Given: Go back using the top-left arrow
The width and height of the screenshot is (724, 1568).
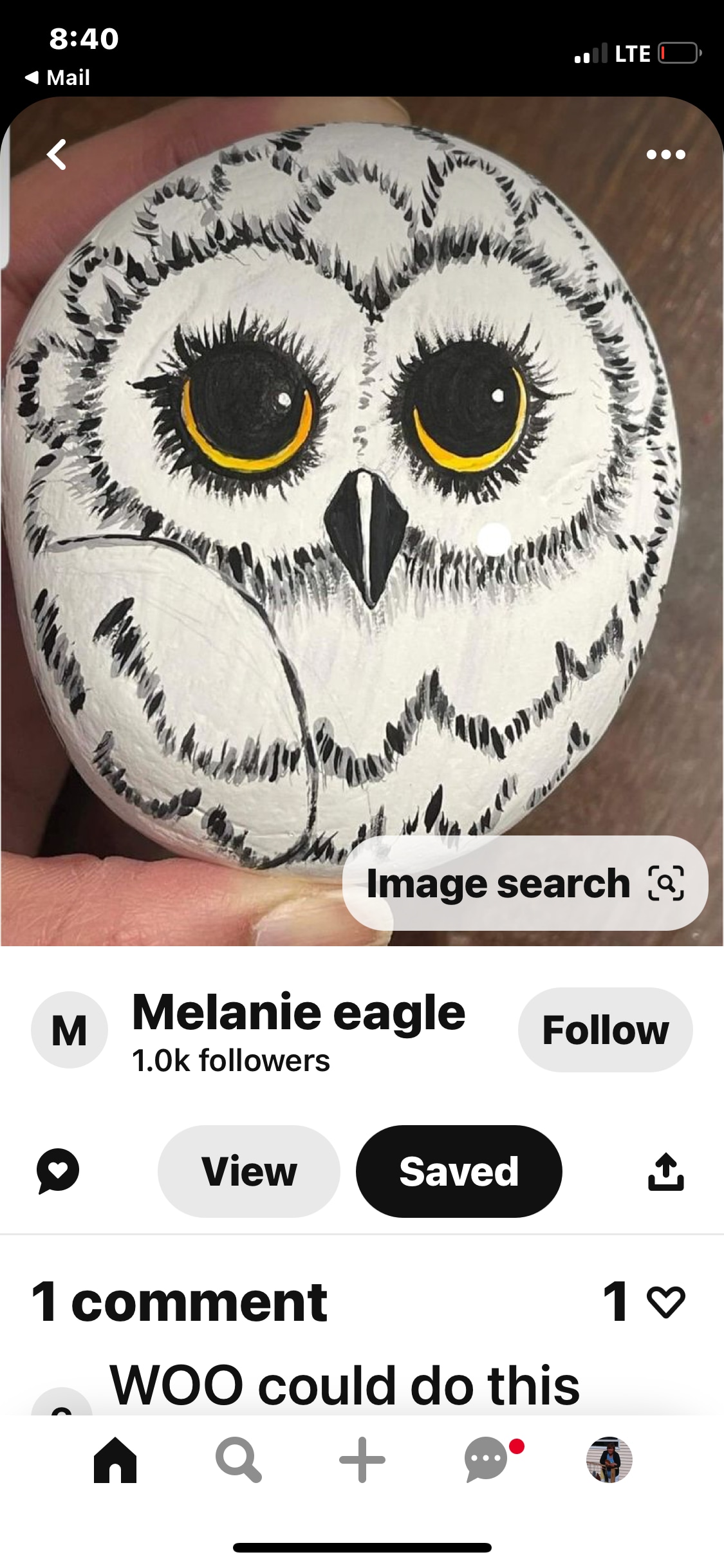Looking at the screenshot, I should (57, 154).
